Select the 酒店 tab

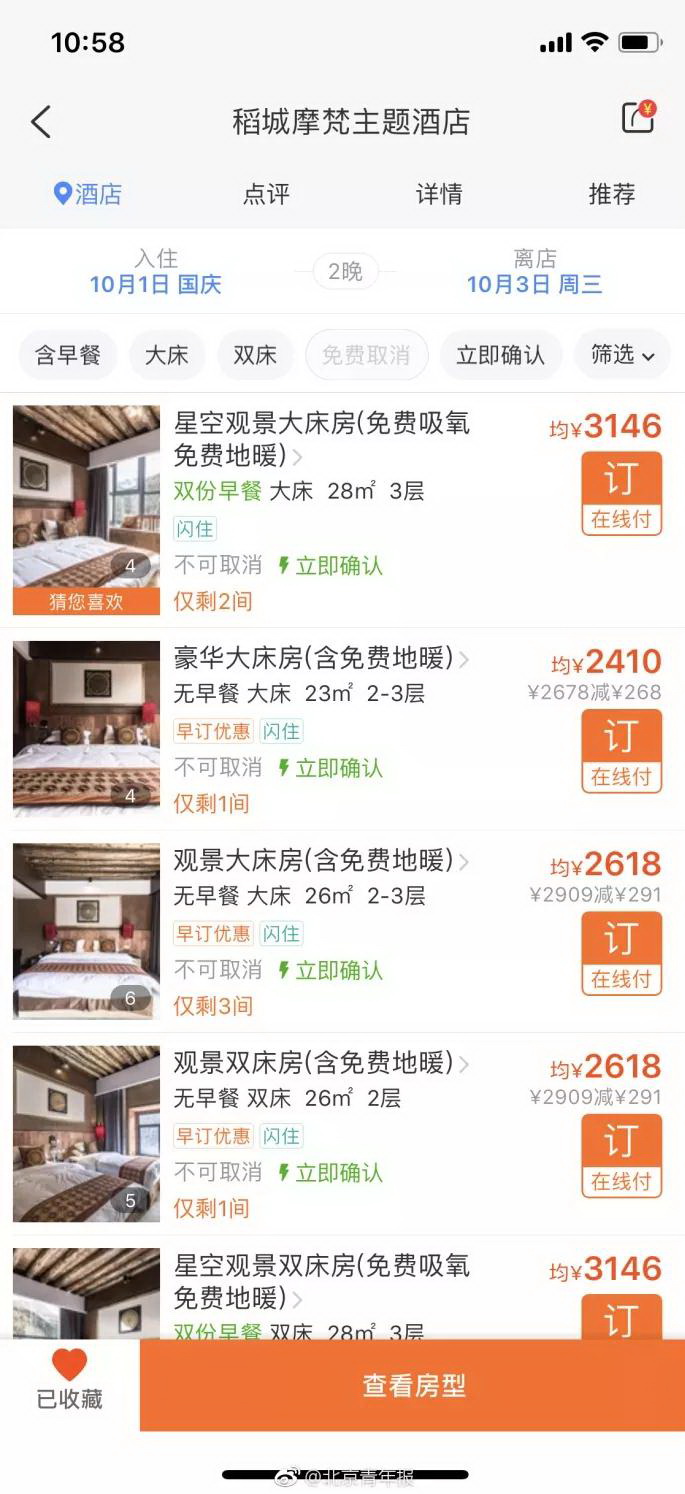pos(88,194)
